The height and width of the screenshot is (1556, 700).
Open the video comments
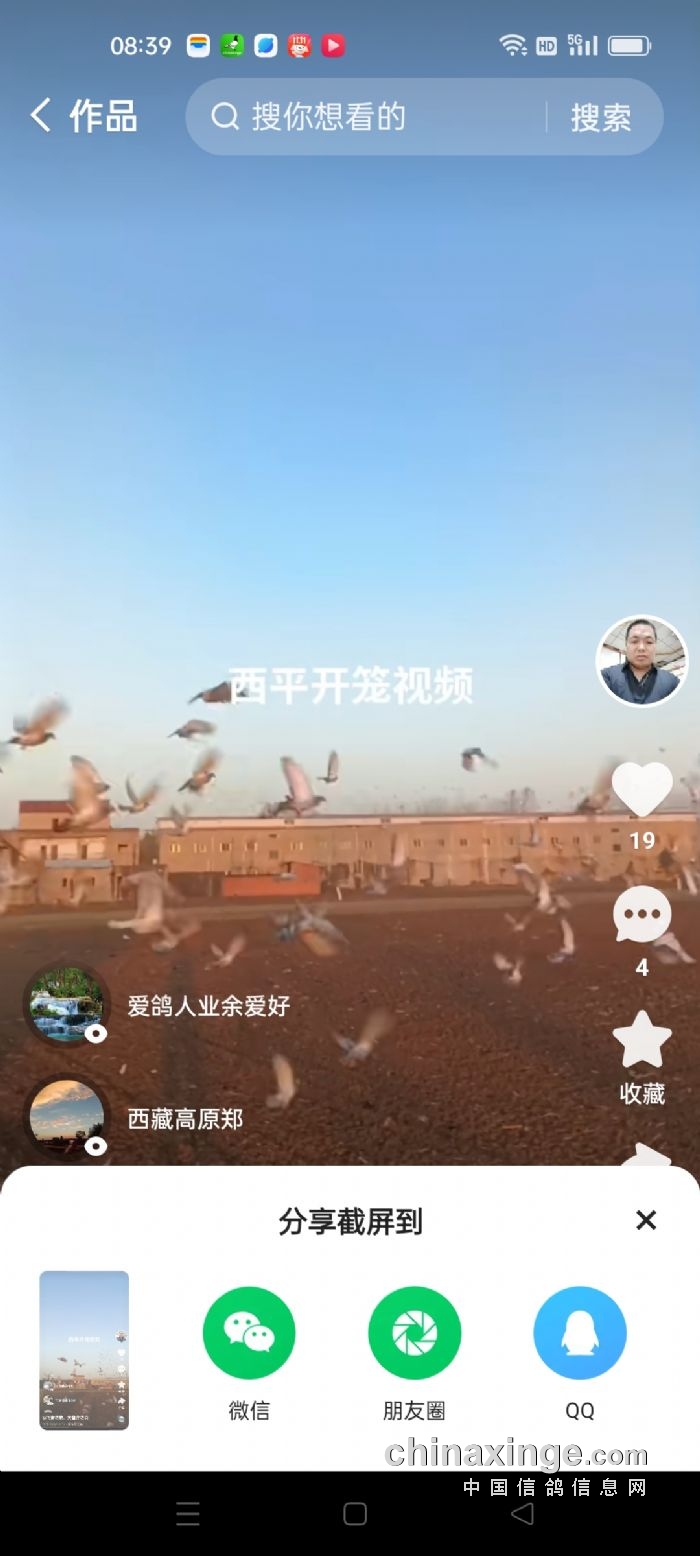[642, 915]
